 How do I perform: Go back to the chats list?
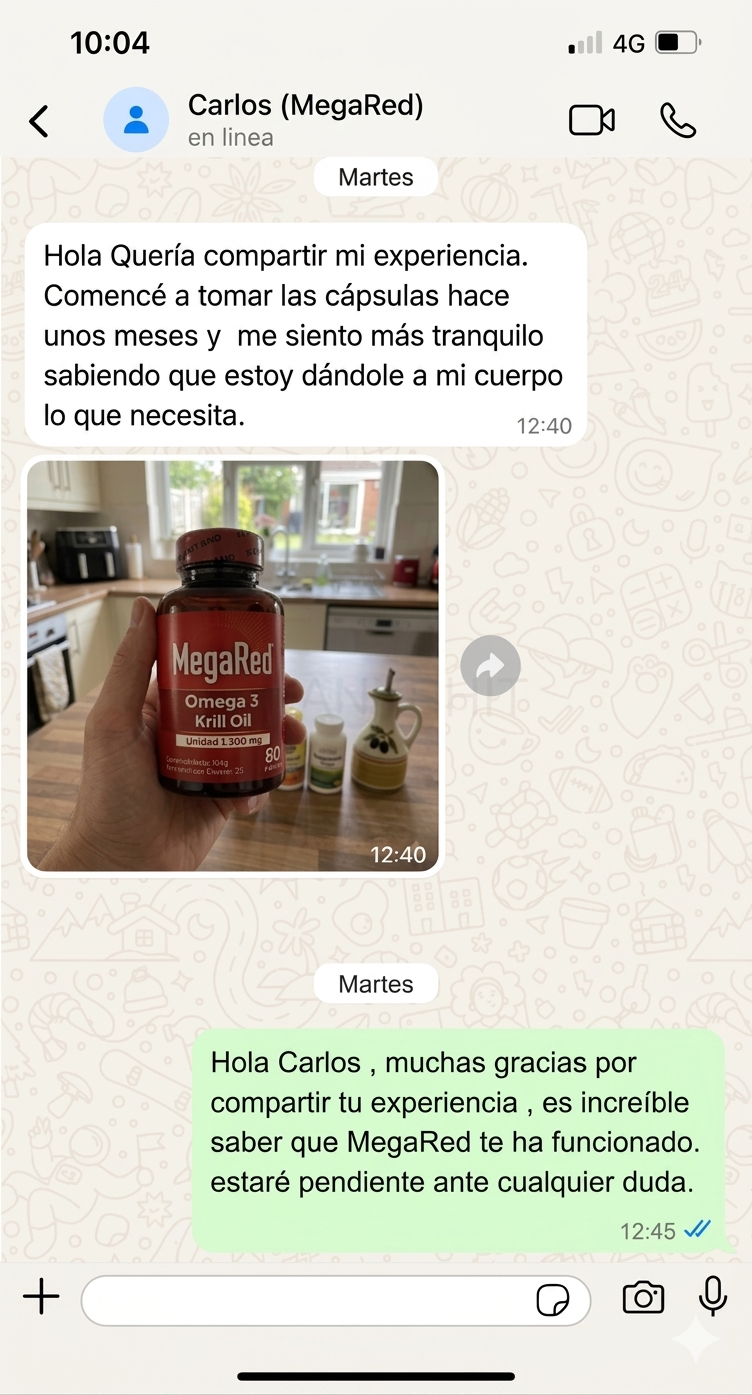[39, 121]
